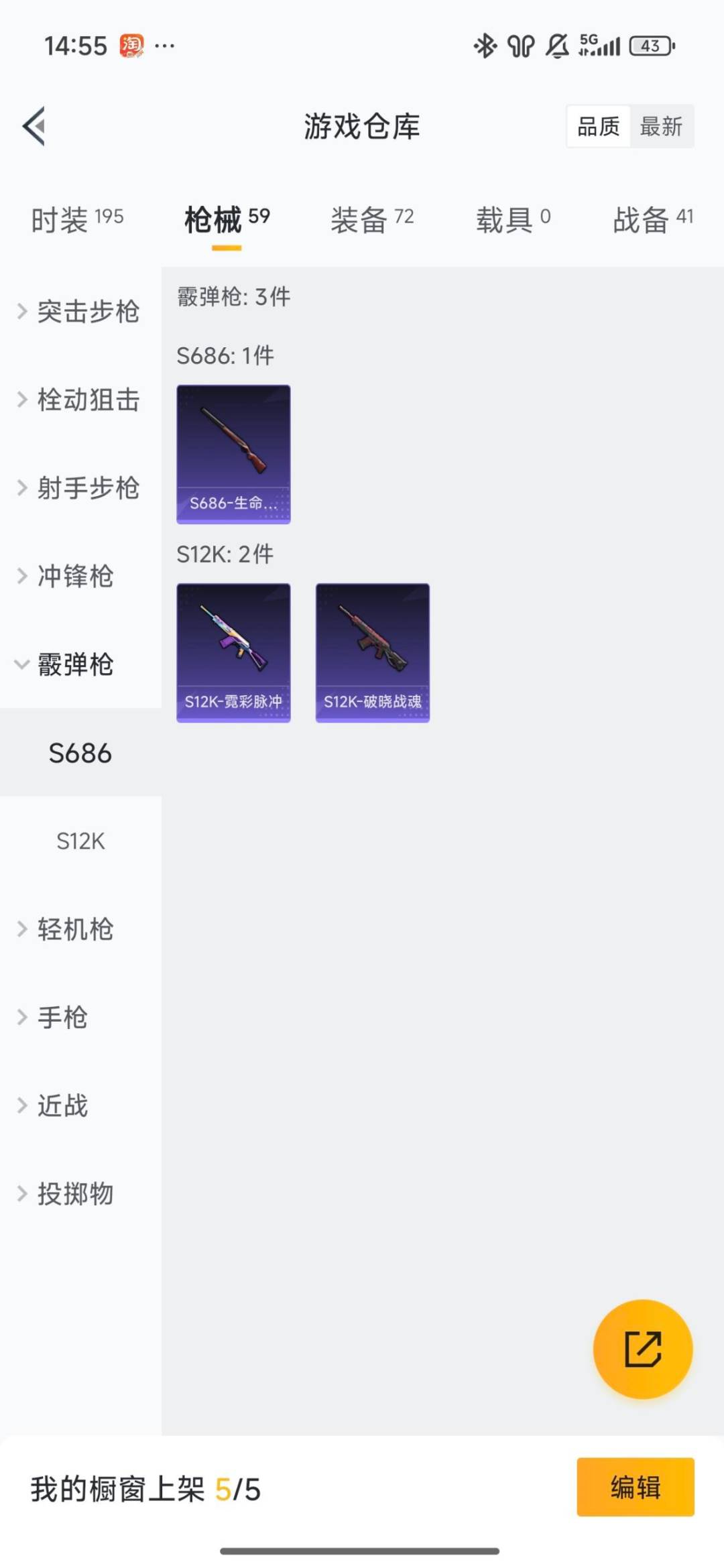
Task: Collapse the 霰弹枪 category
Action: point(74,665)
